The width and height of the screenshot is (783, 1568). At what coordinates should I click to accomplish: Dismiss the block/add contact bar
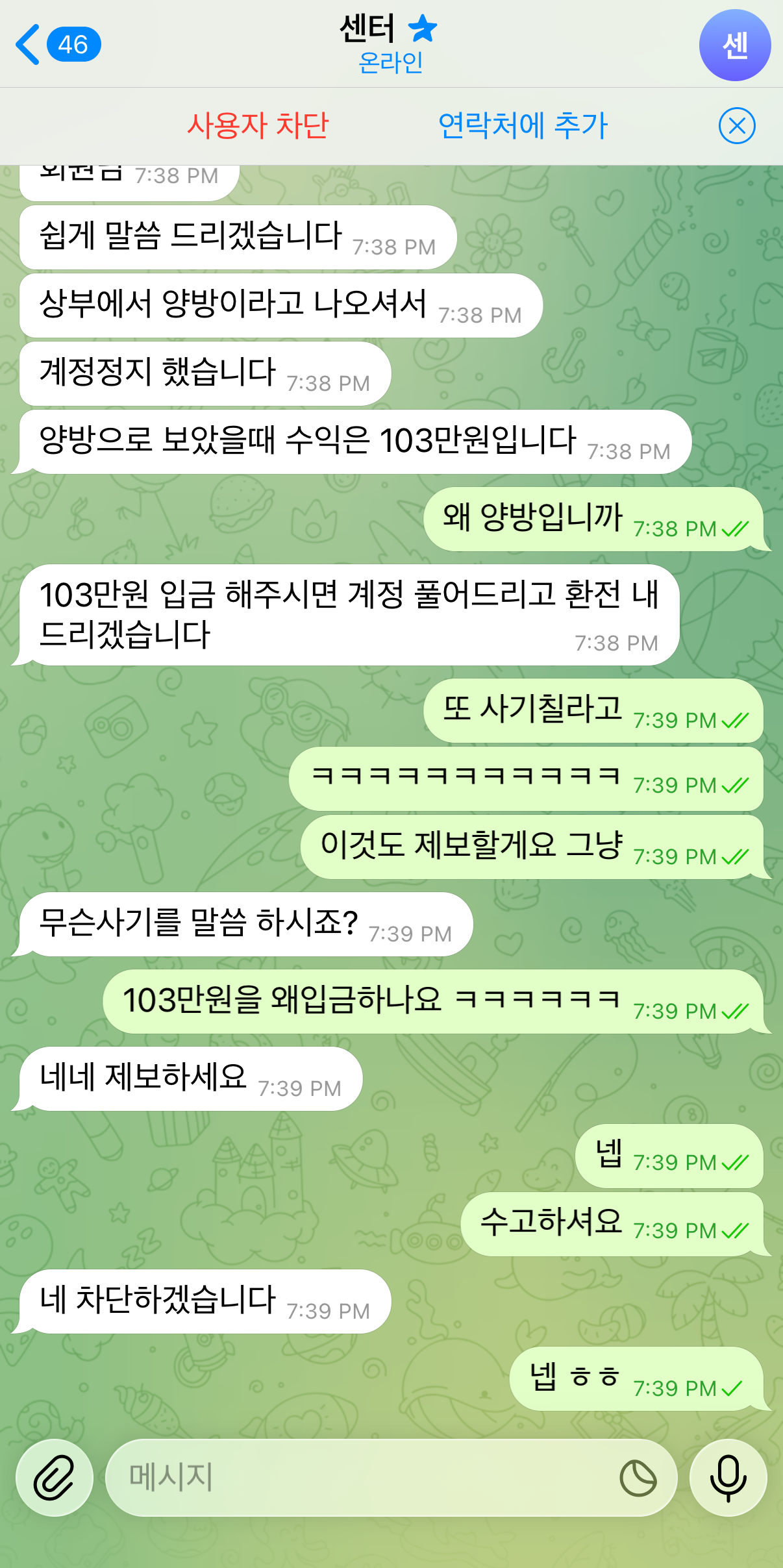coord(737,126)
